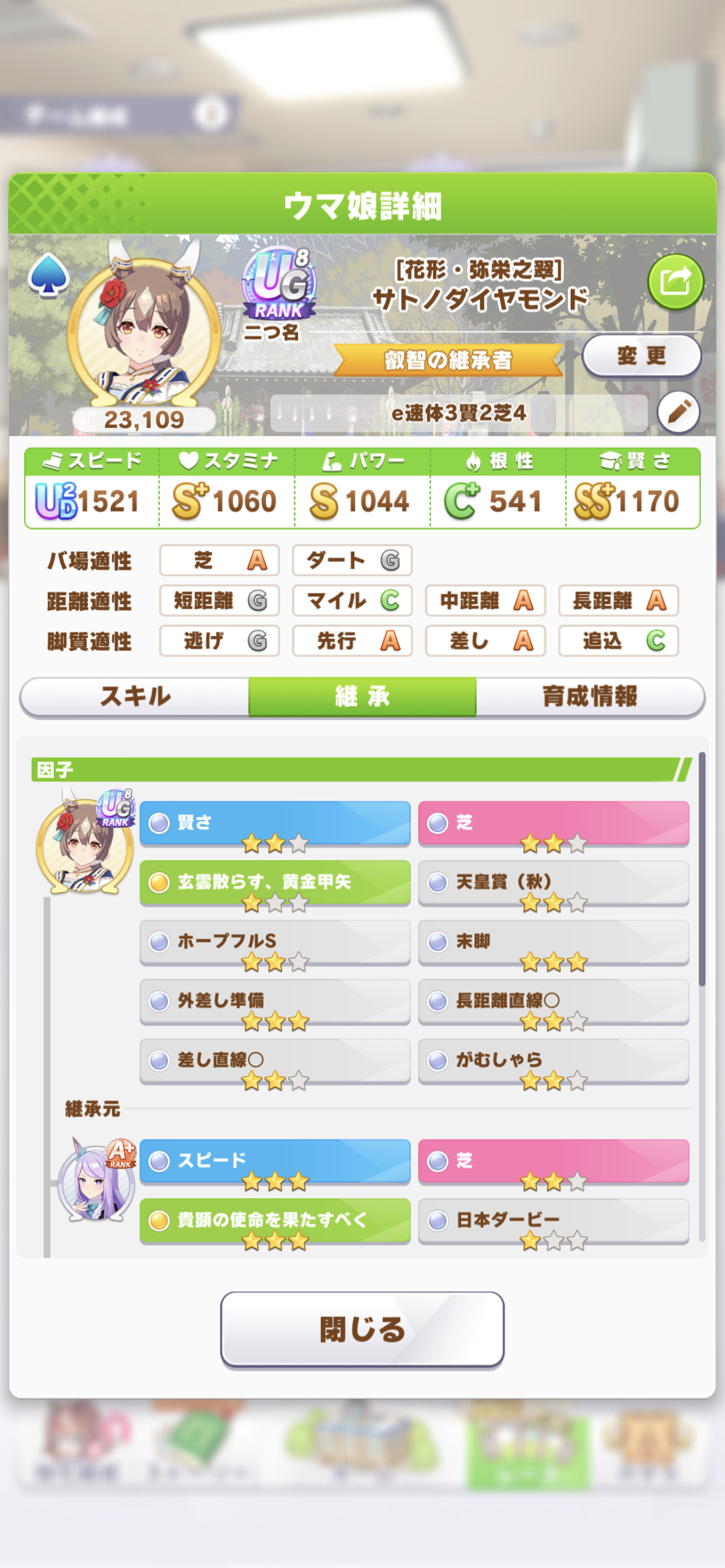Tap the 日本ダービー factor

(x=553, y=1221)
